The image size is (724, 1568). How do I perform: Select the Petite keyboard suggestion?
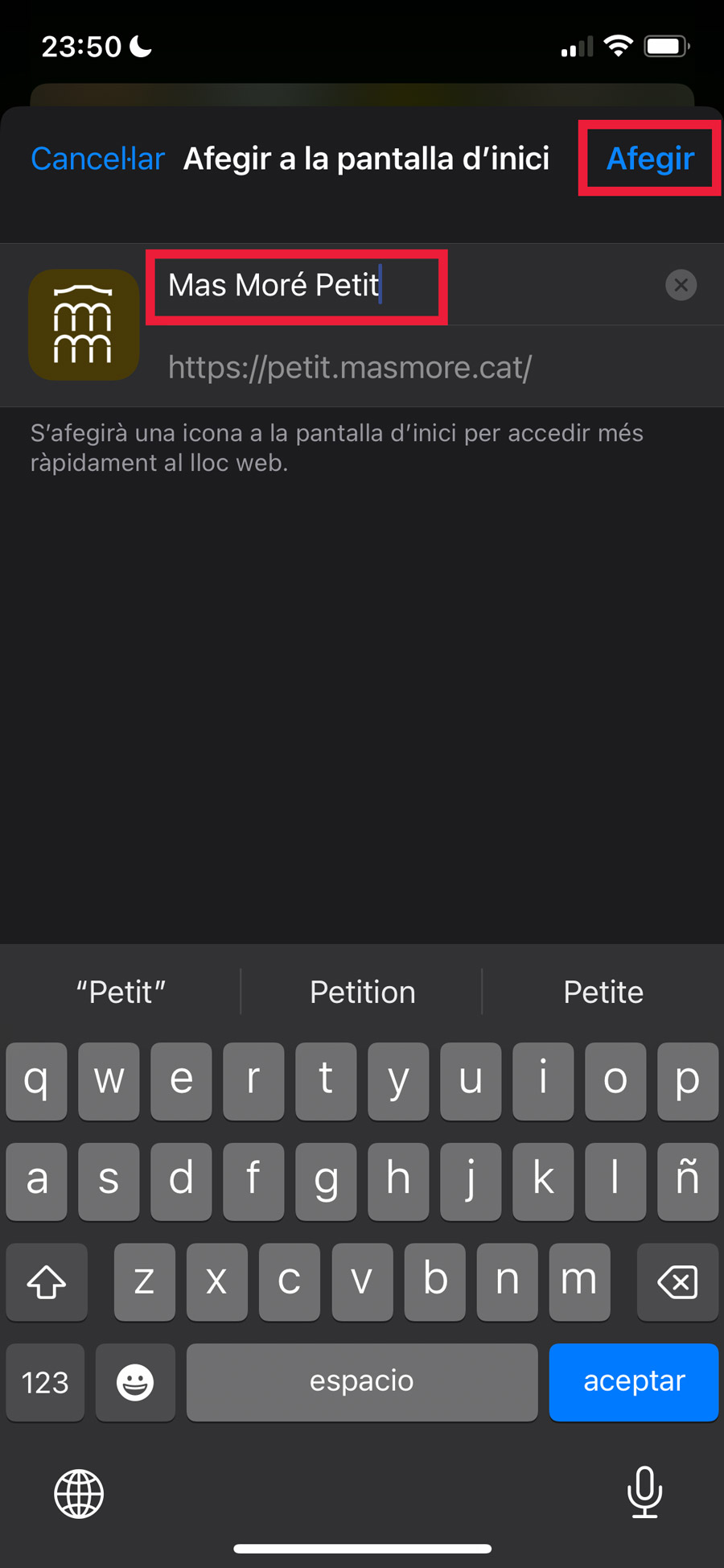tap(603, 992)
